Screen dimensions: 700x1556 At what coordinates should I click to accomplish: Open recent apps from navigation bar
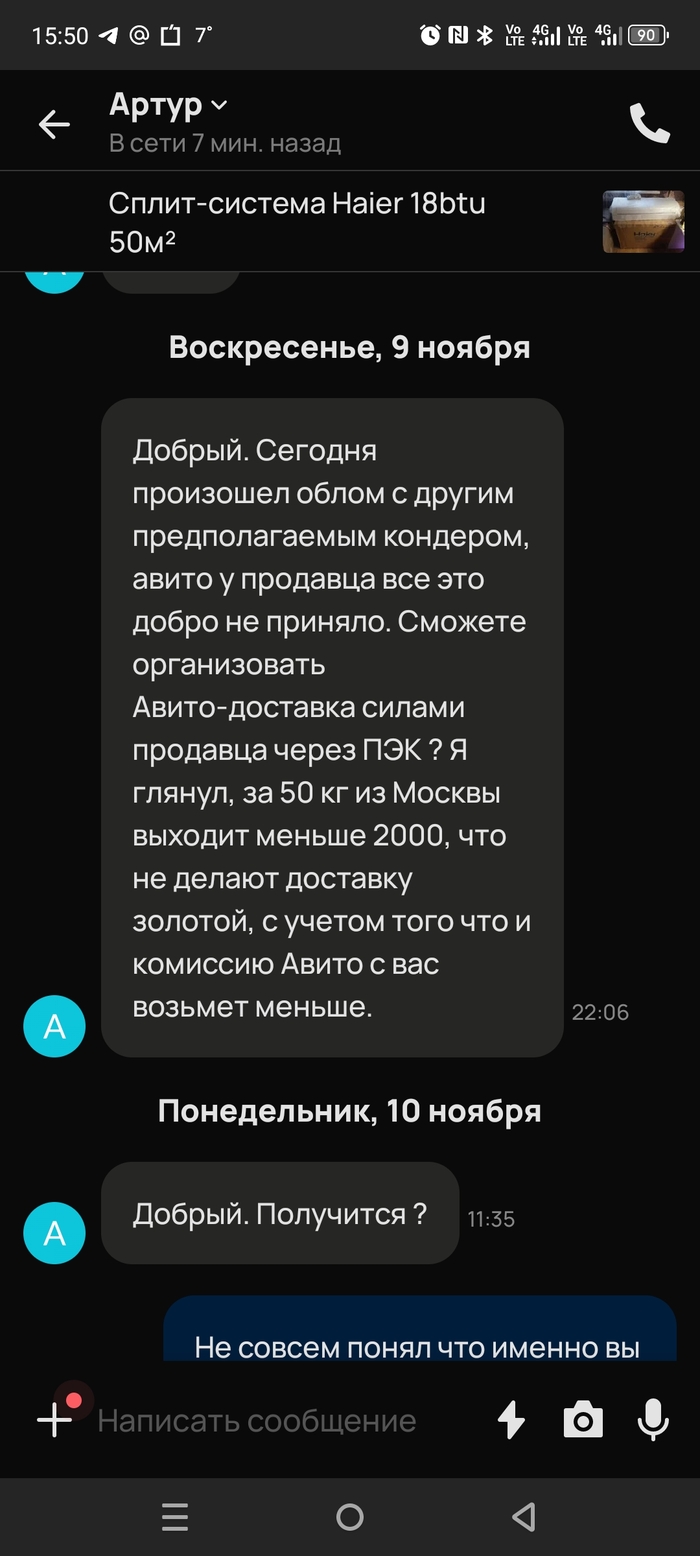175,1517
